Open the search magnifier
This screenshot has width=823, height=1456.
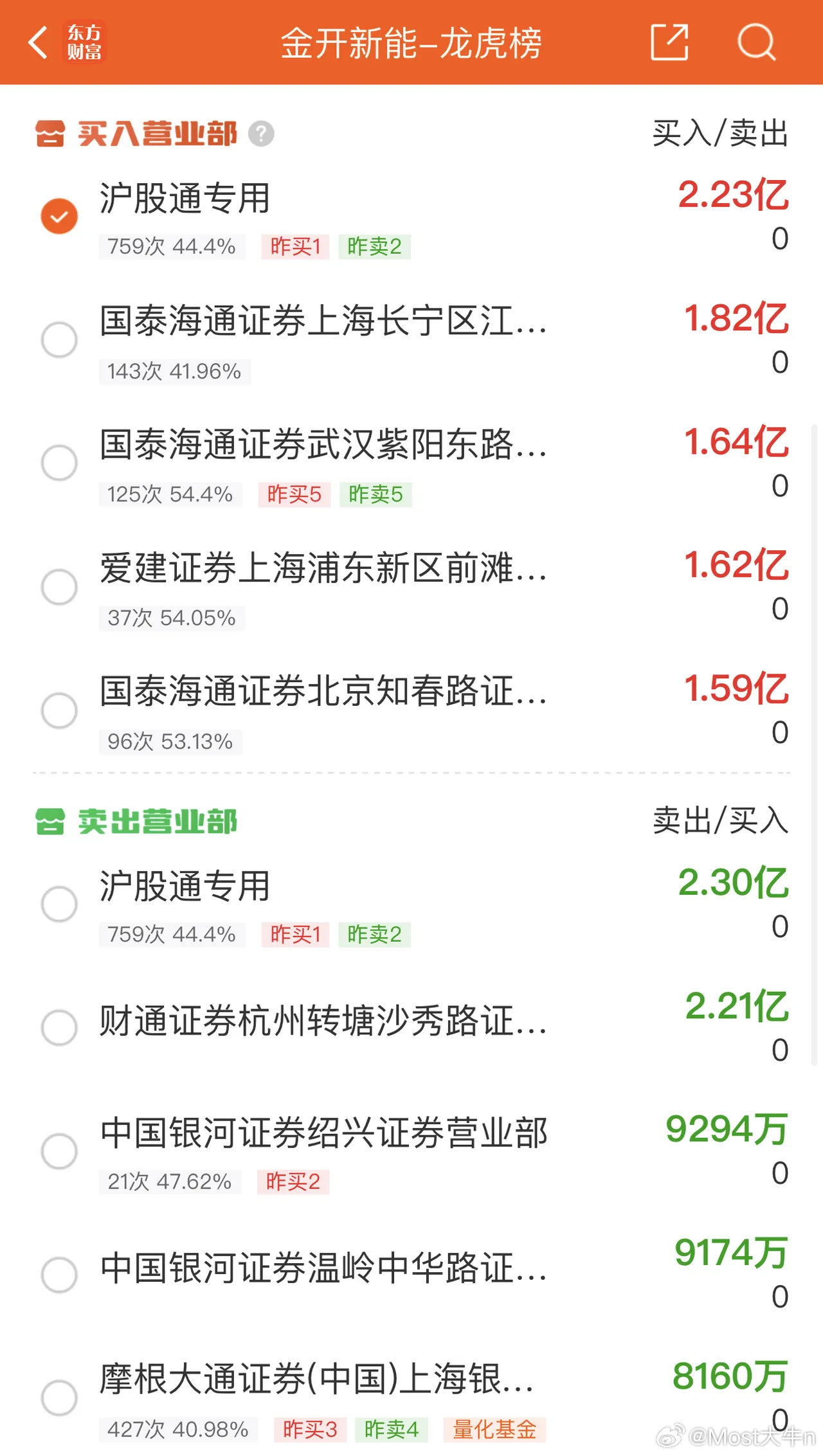(756, 42)
